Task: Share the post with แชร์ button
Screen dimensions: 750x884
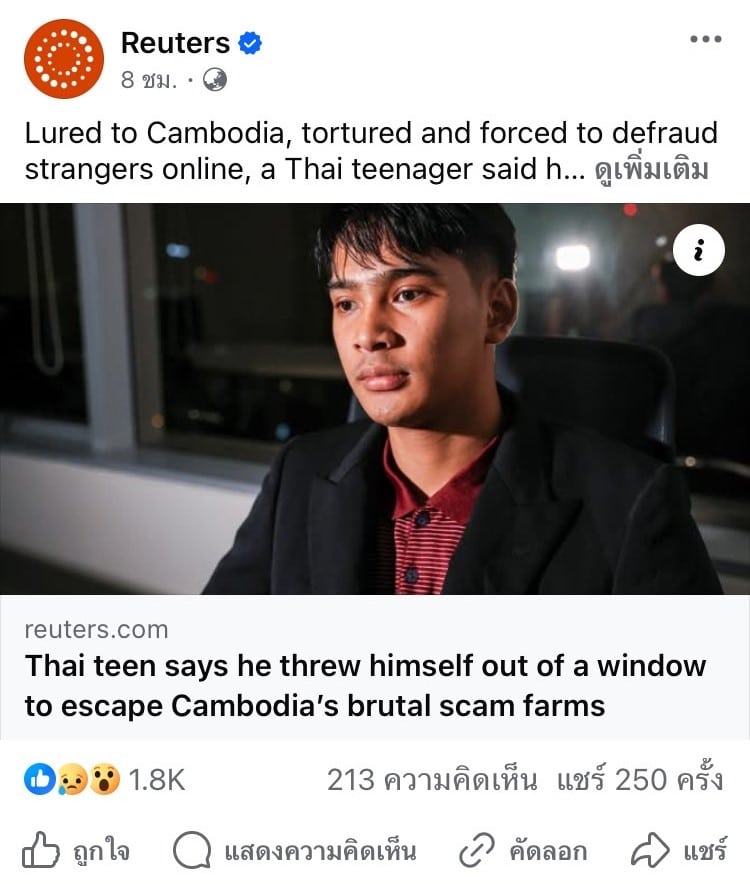Action: coord(678,852)
